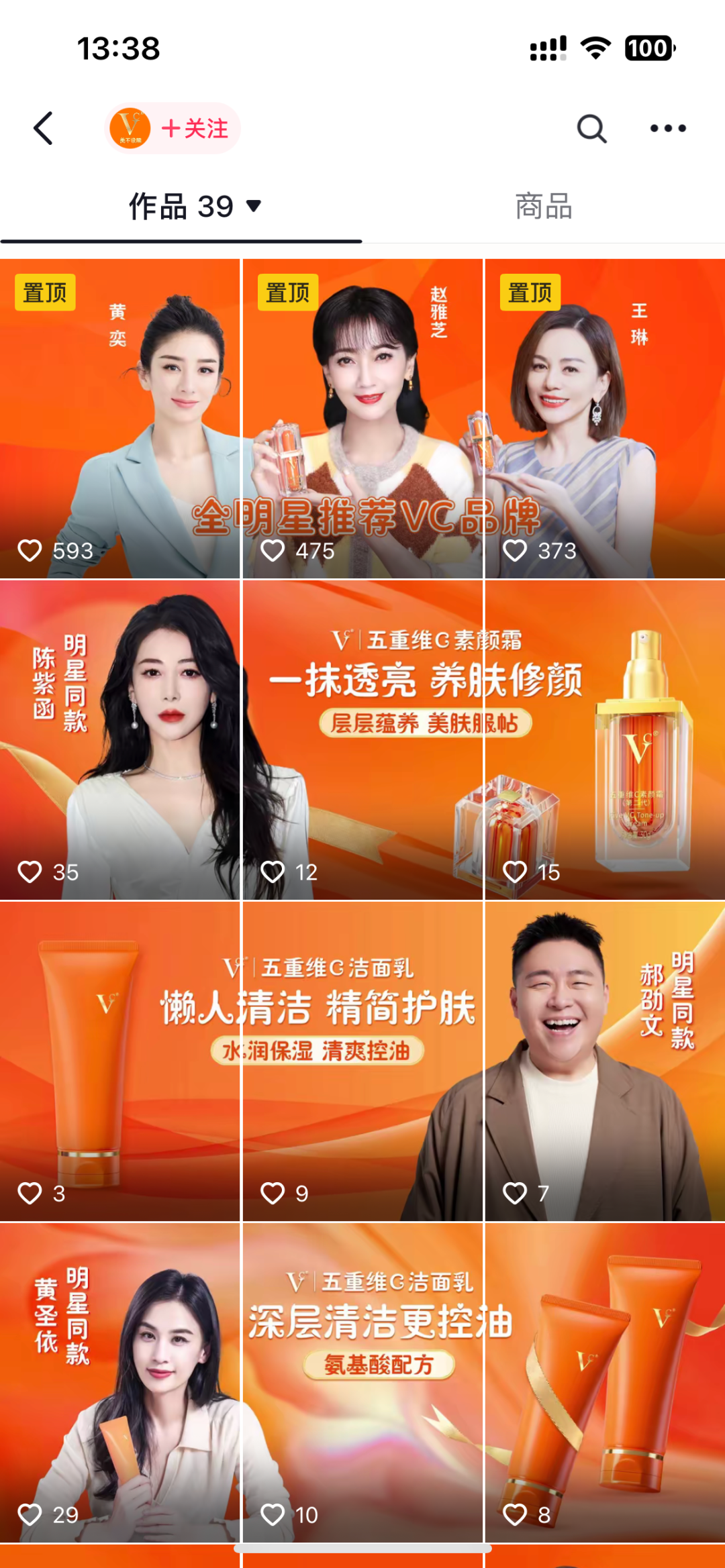Screen dimensions: 725x1568
Task: Expand the 作品 39 sorting dropdown
Action: [x=254, y=206]
